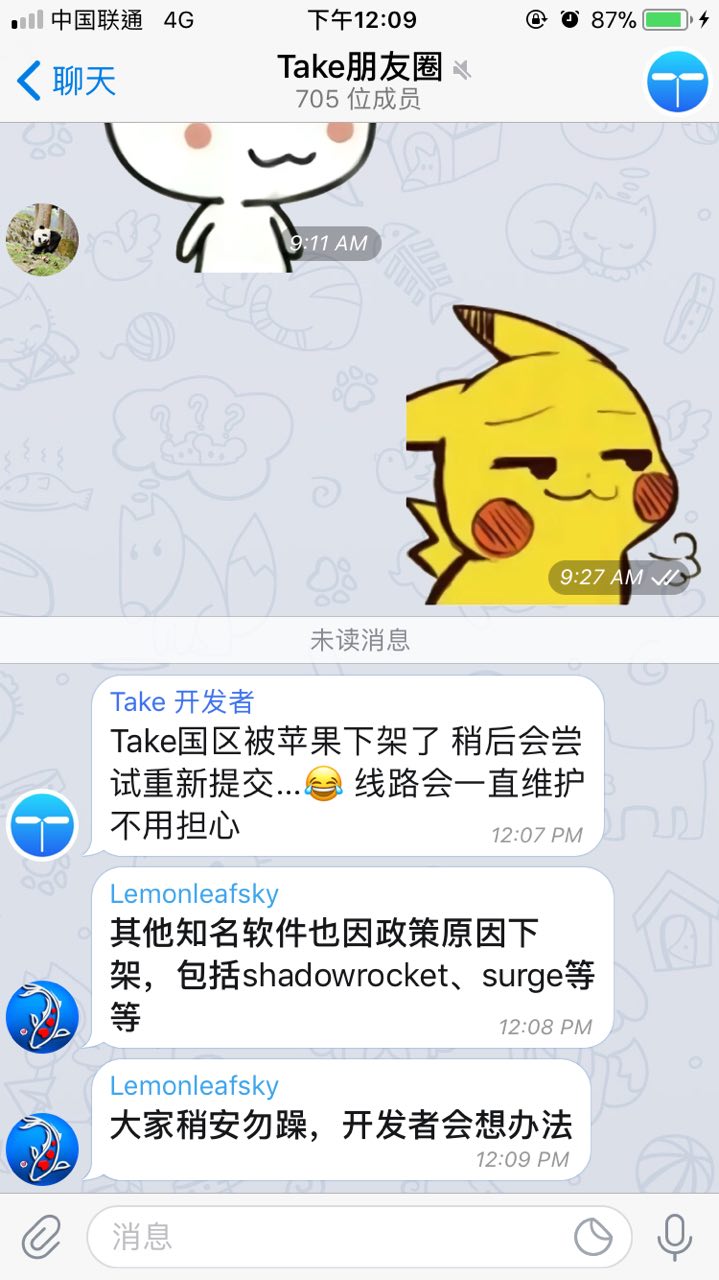
Task: Tap Lemonleafsky name above 其他知名软件 message
Action: click(x=194, y=893)
